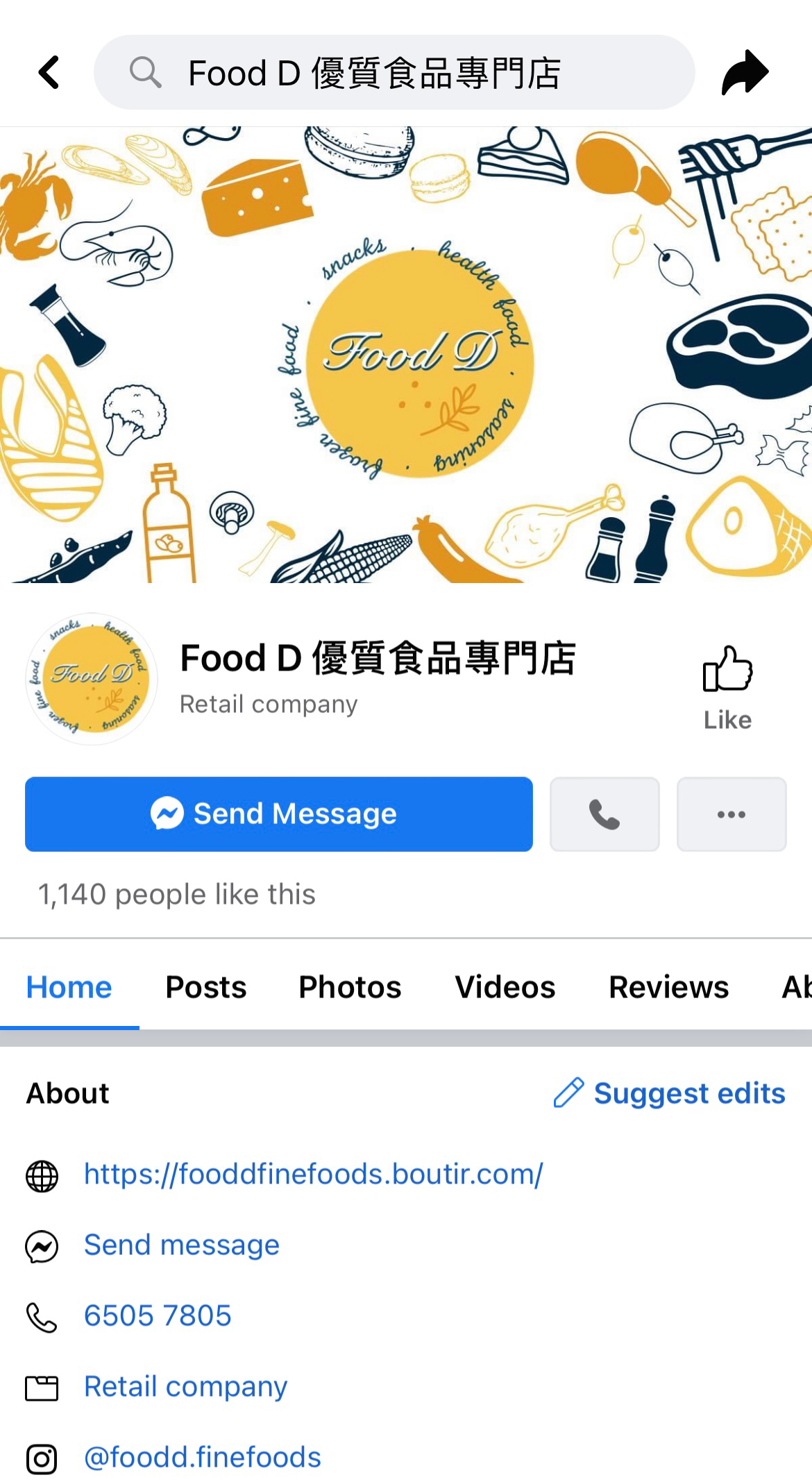Image resolution: width=812 pixels, height=1482 pixels.
Task: Tap Suggest edits in About section
Action: click(669, 1093)
